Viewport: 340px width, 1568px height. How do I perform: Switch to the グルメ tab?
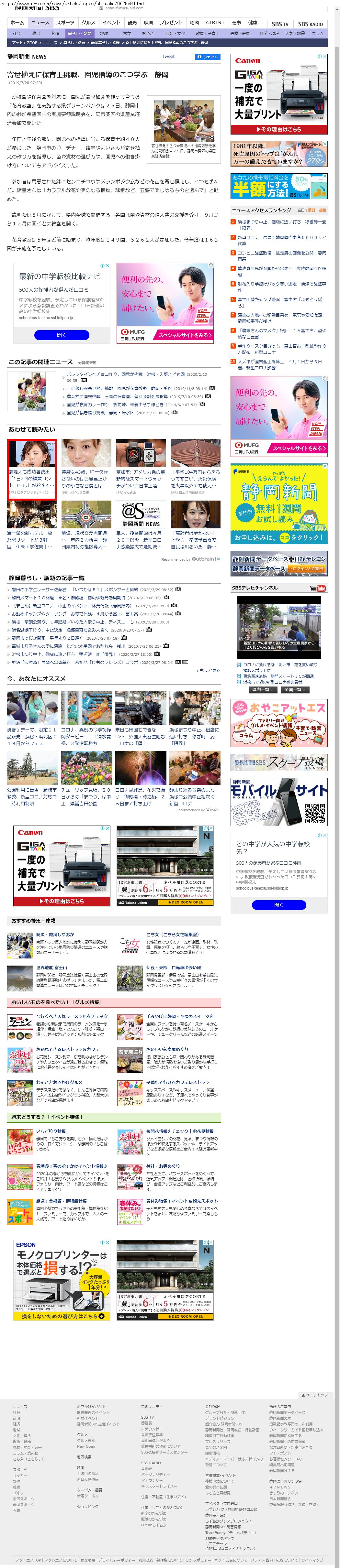pyautogui.click(x=88, y=23)
